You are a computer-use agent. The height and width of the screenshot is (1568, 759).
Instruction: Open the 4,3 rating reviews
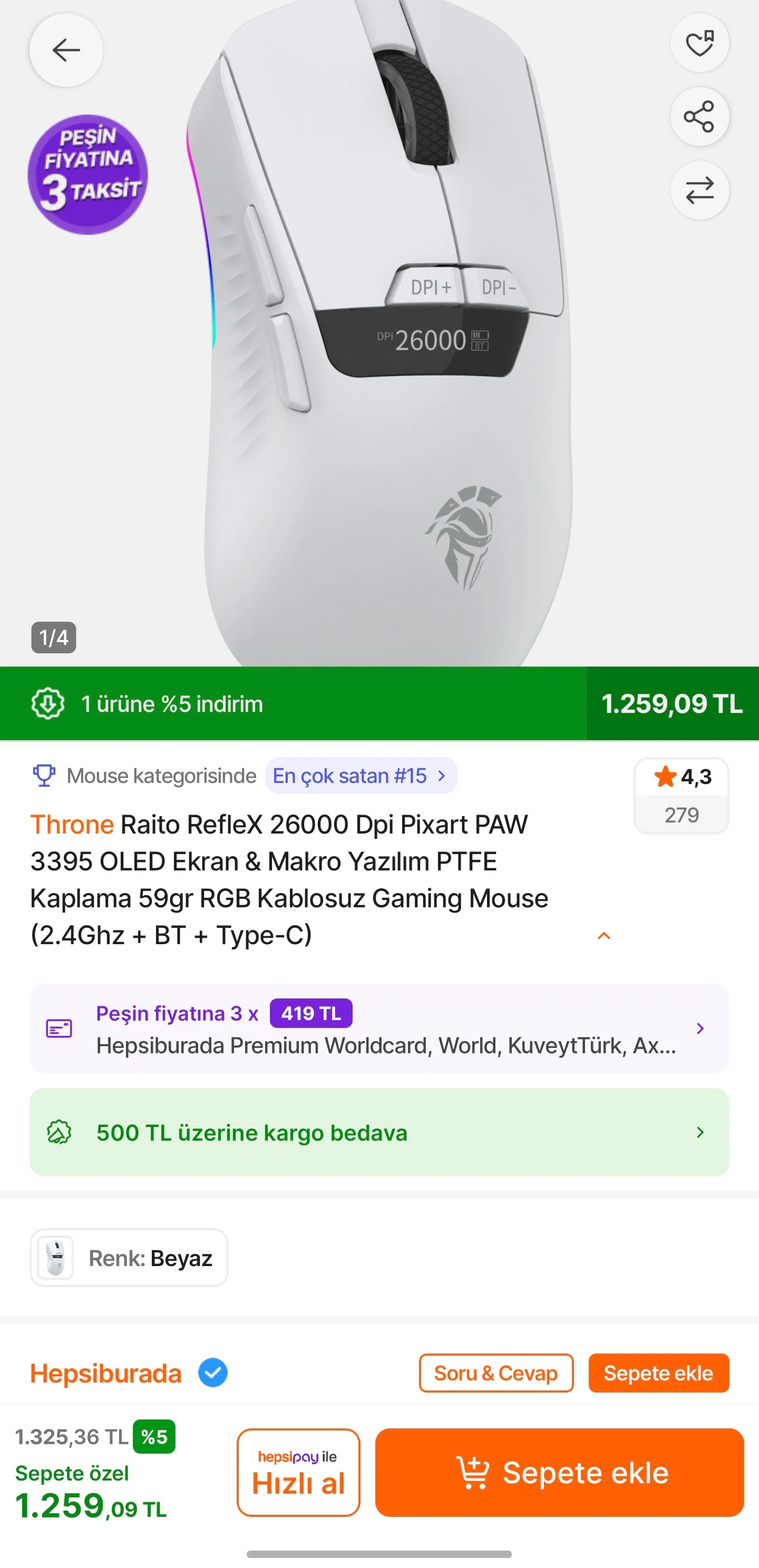coord(681,795)
